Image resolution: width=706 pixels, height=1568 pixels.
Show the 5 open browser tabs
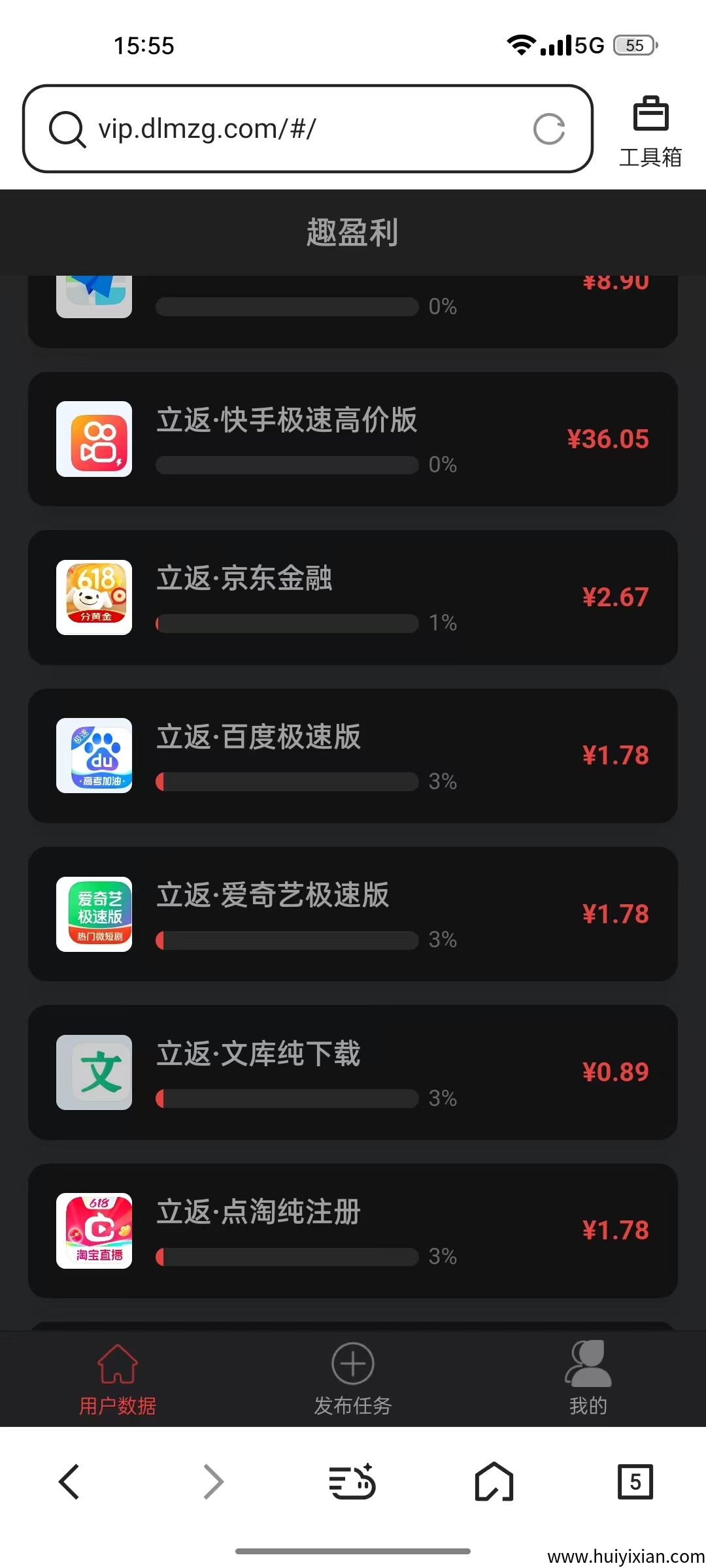[x=635, y=1481]
